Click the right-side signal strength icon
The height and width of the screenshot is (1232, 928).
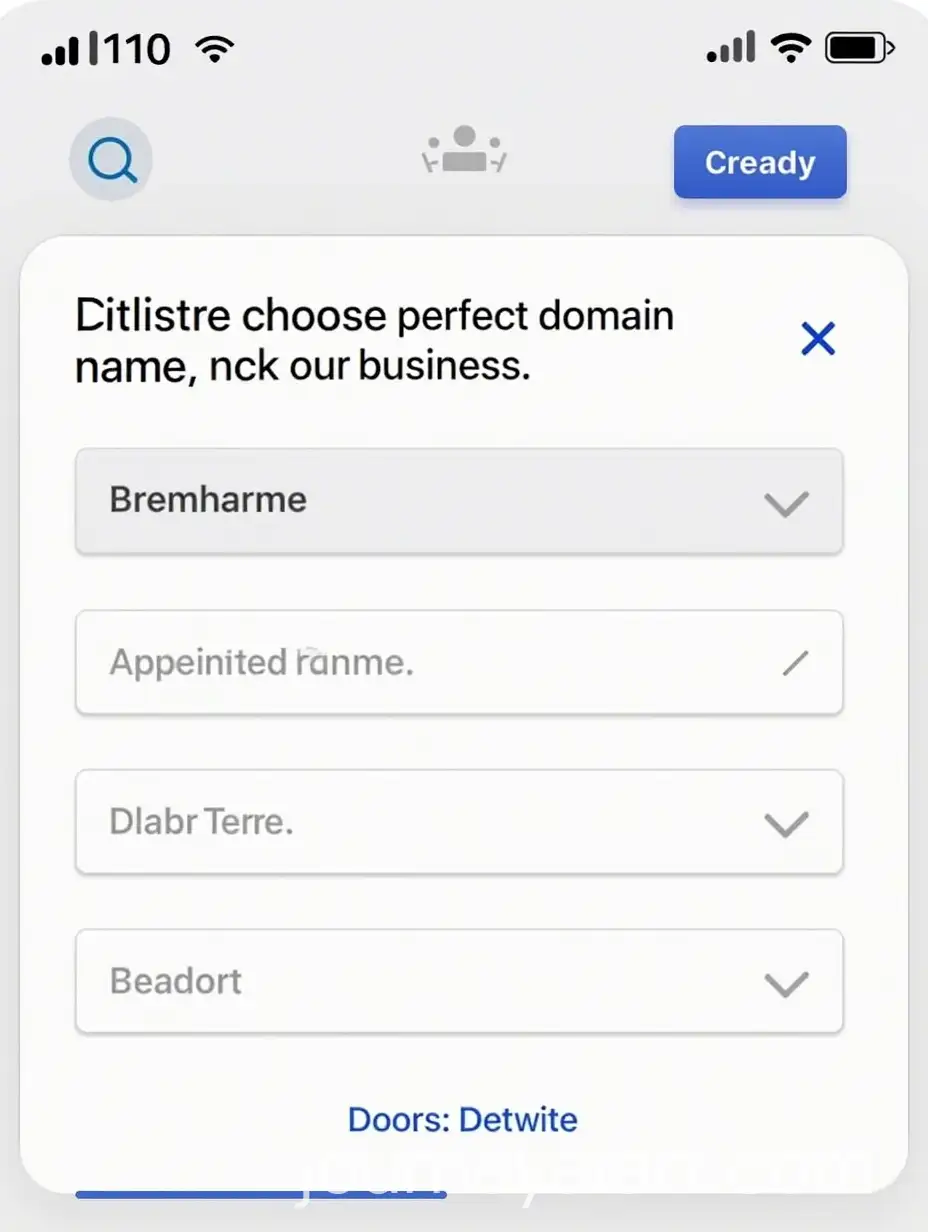pyautogui.click(x=729, y=46)
